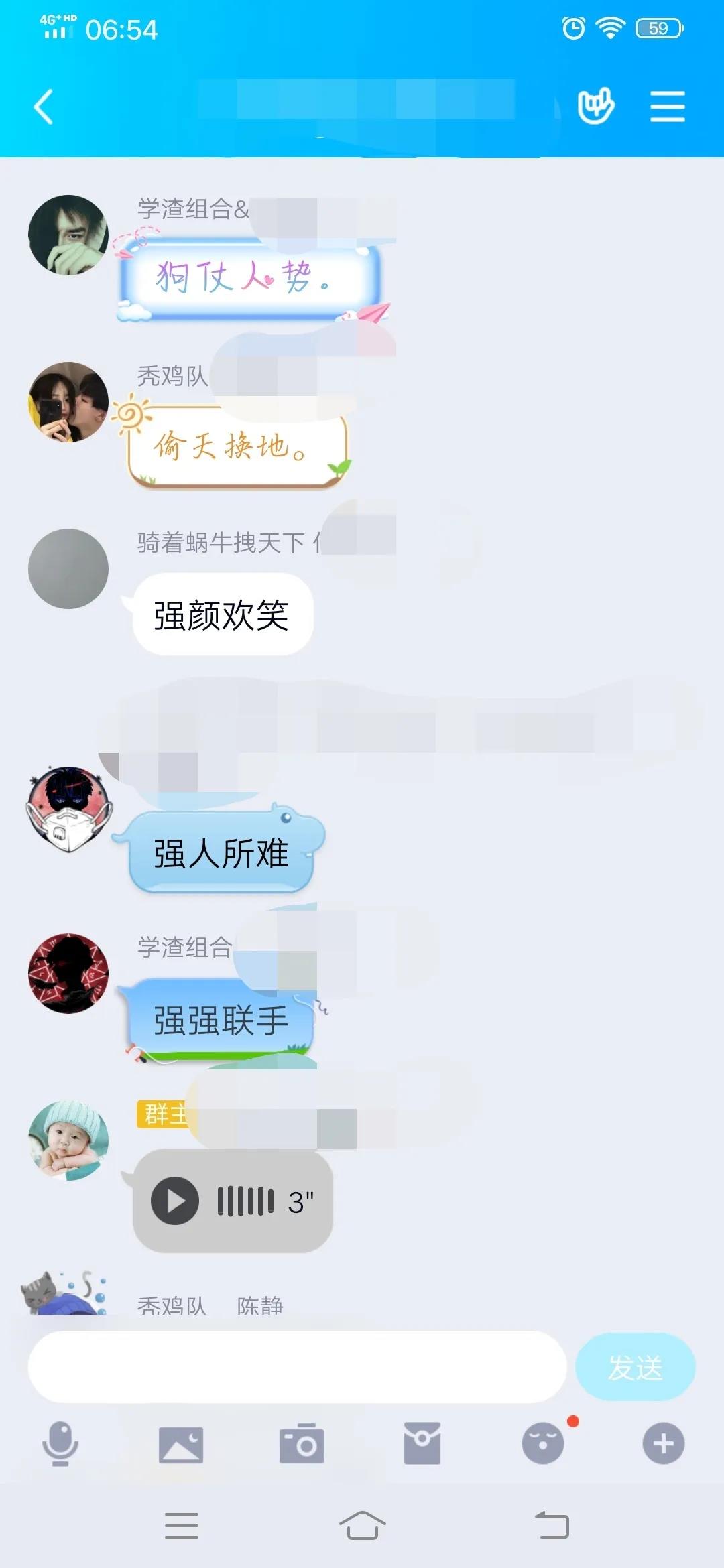724x1568 pixels.
Task: Play the 3-second voice message
Action: coord(175,1201)
